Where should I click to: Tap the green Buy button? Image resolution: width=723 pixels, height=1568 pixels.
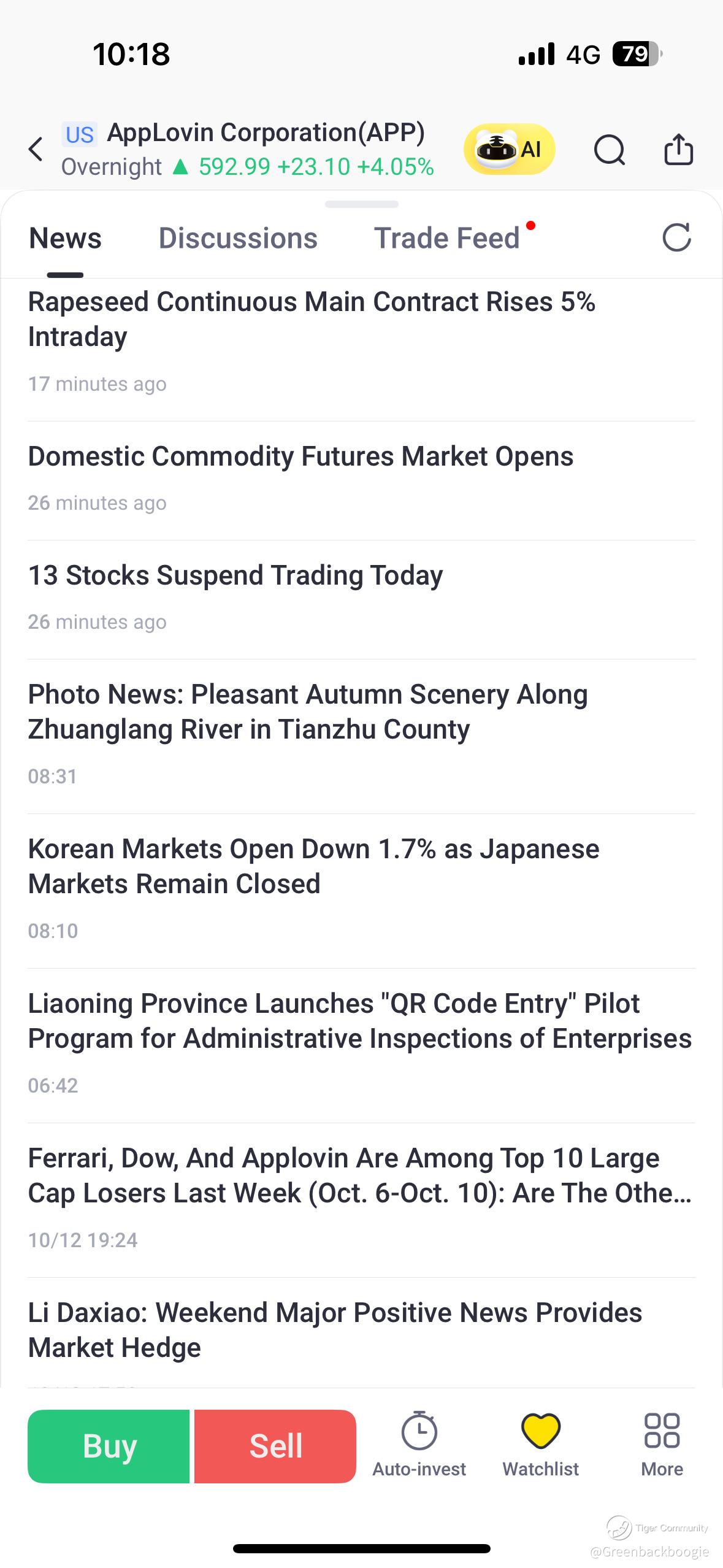[x=109, y=1446]
